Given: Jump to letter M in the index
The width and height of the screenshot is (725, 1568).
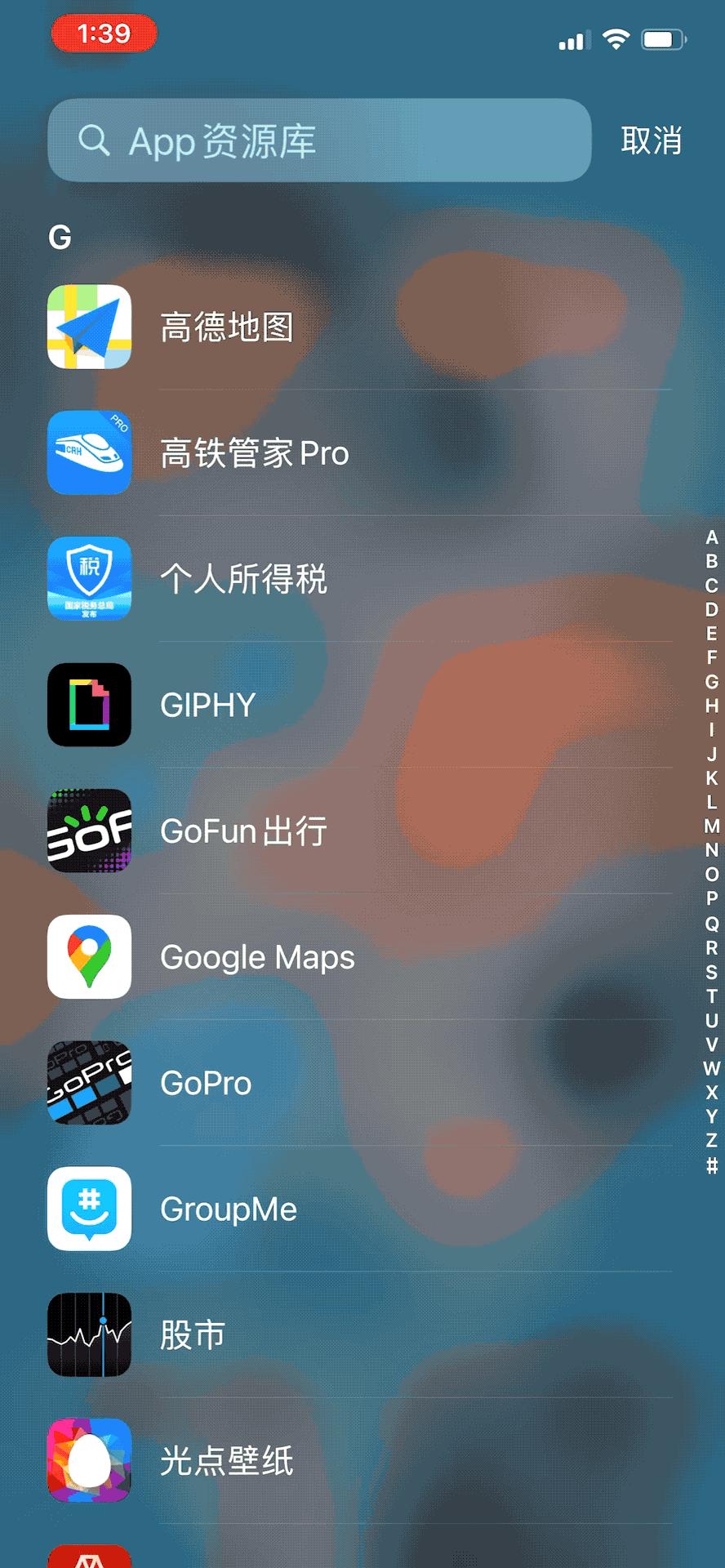Looking at the screenshot, I should click(x=712, y=826).
